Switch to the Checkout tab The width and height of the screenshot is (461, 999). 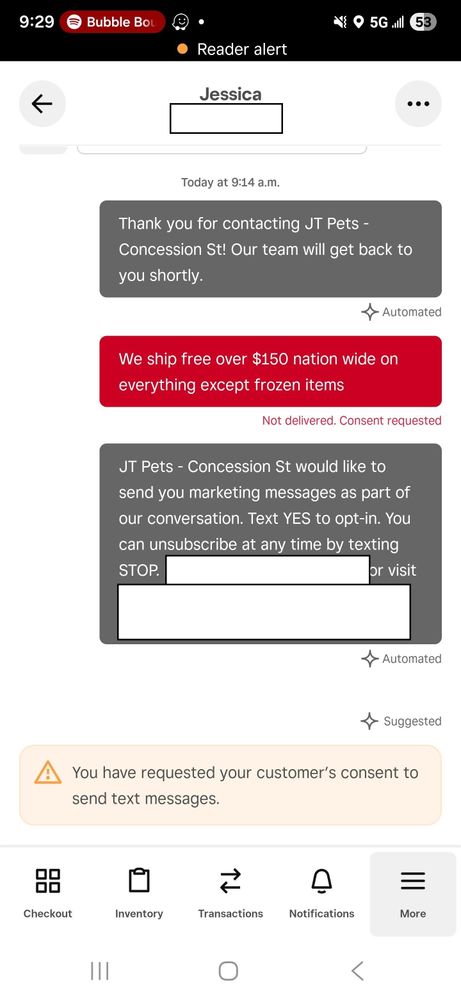tap(48, 893)
